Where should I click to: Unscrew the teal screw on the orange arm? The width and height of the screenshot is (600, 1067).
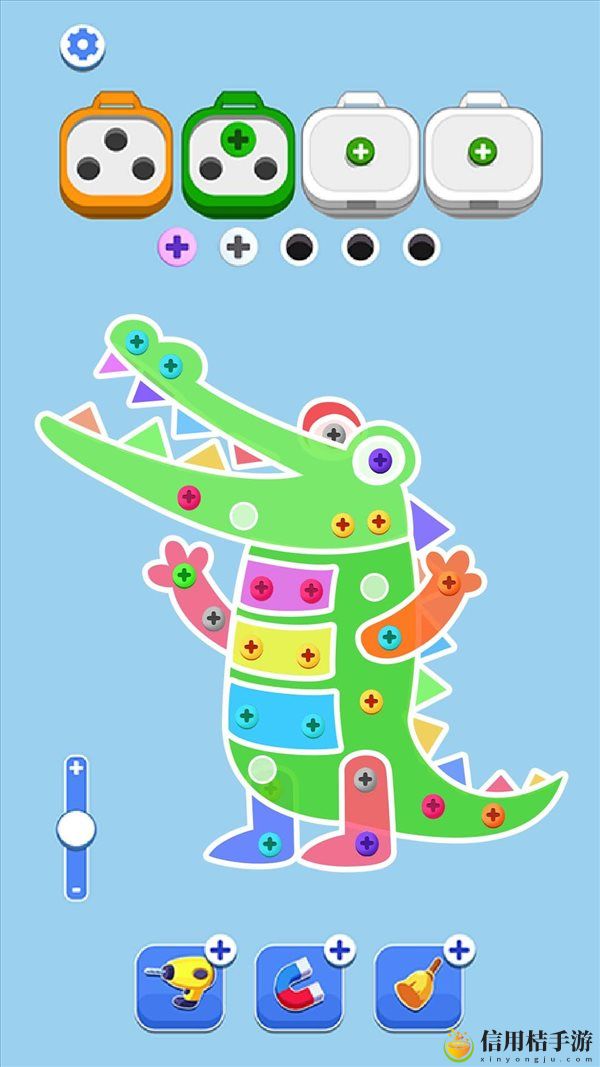(389, 636)
